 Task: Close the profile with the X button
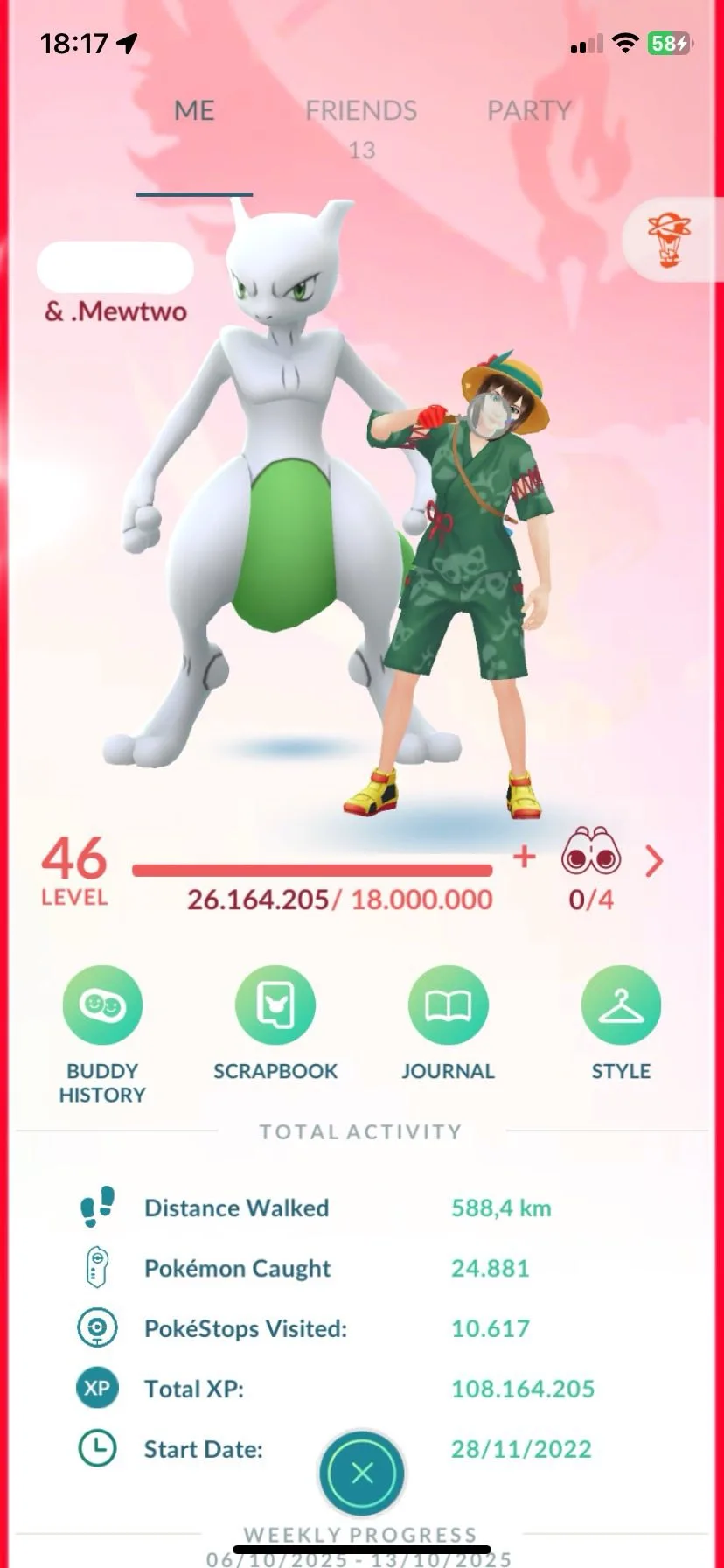coord(362,1473)
